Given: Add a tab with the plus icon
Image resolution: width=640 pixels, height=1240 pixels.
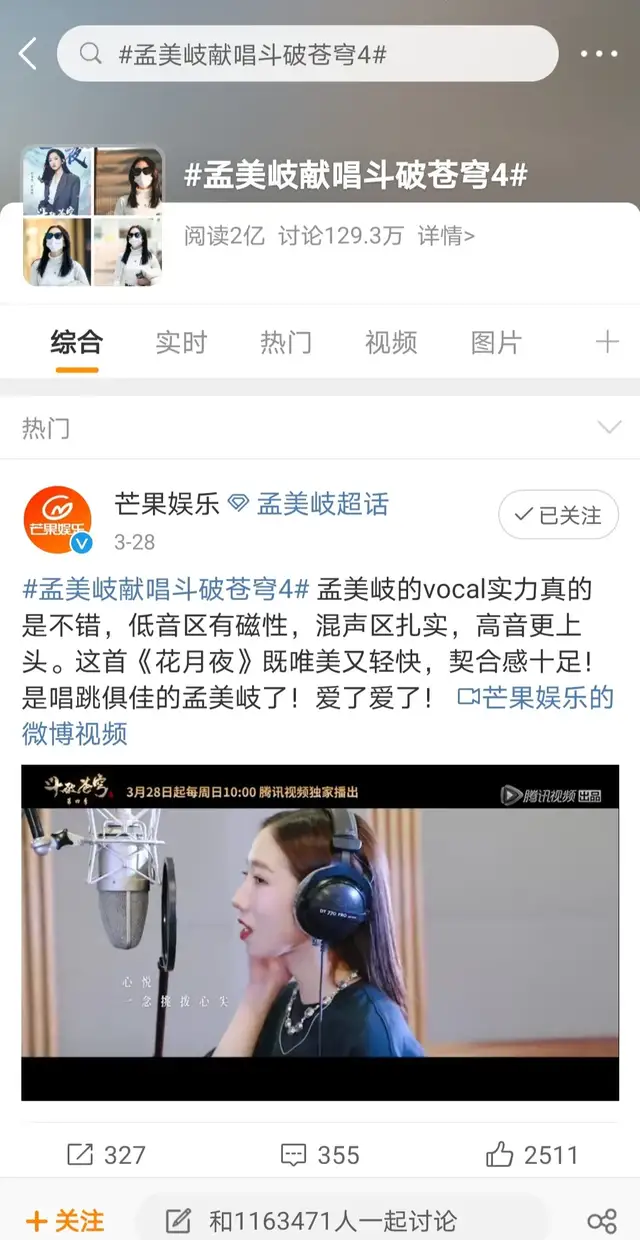Looking at the screenshot, I should pyautogui.click(x=607, y=342).
